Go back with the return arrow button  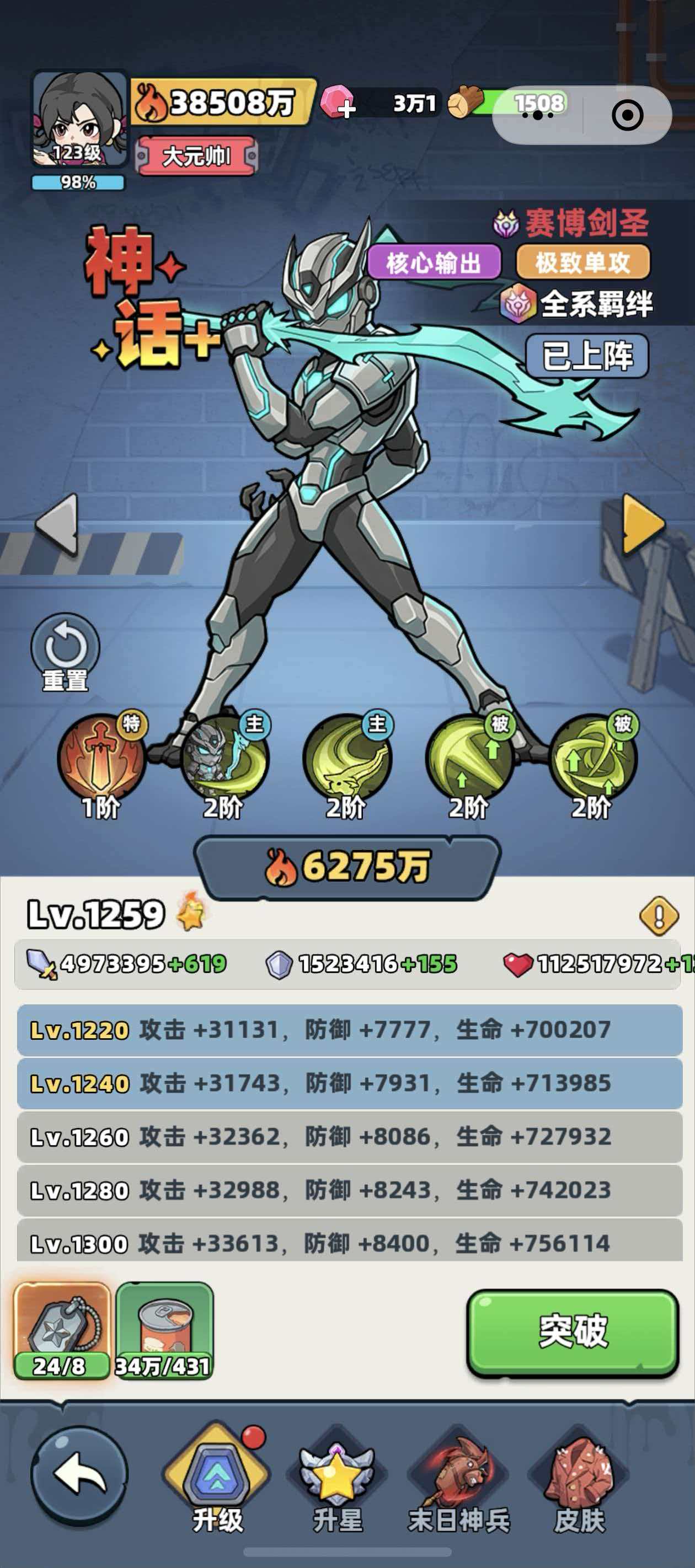79,1475
